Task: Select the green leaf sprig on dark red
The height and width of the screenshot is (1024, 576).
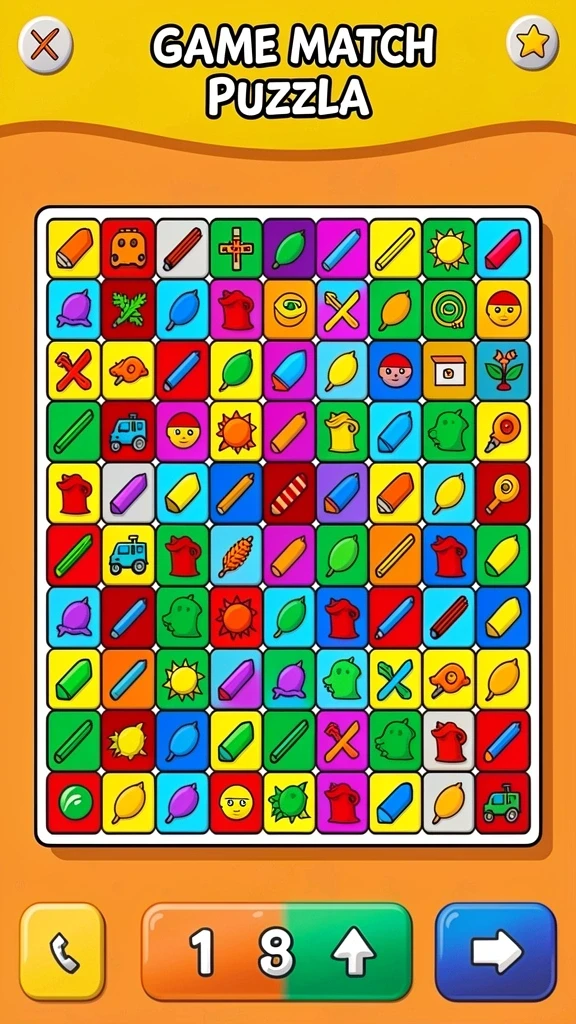Action: click(128, 310)
